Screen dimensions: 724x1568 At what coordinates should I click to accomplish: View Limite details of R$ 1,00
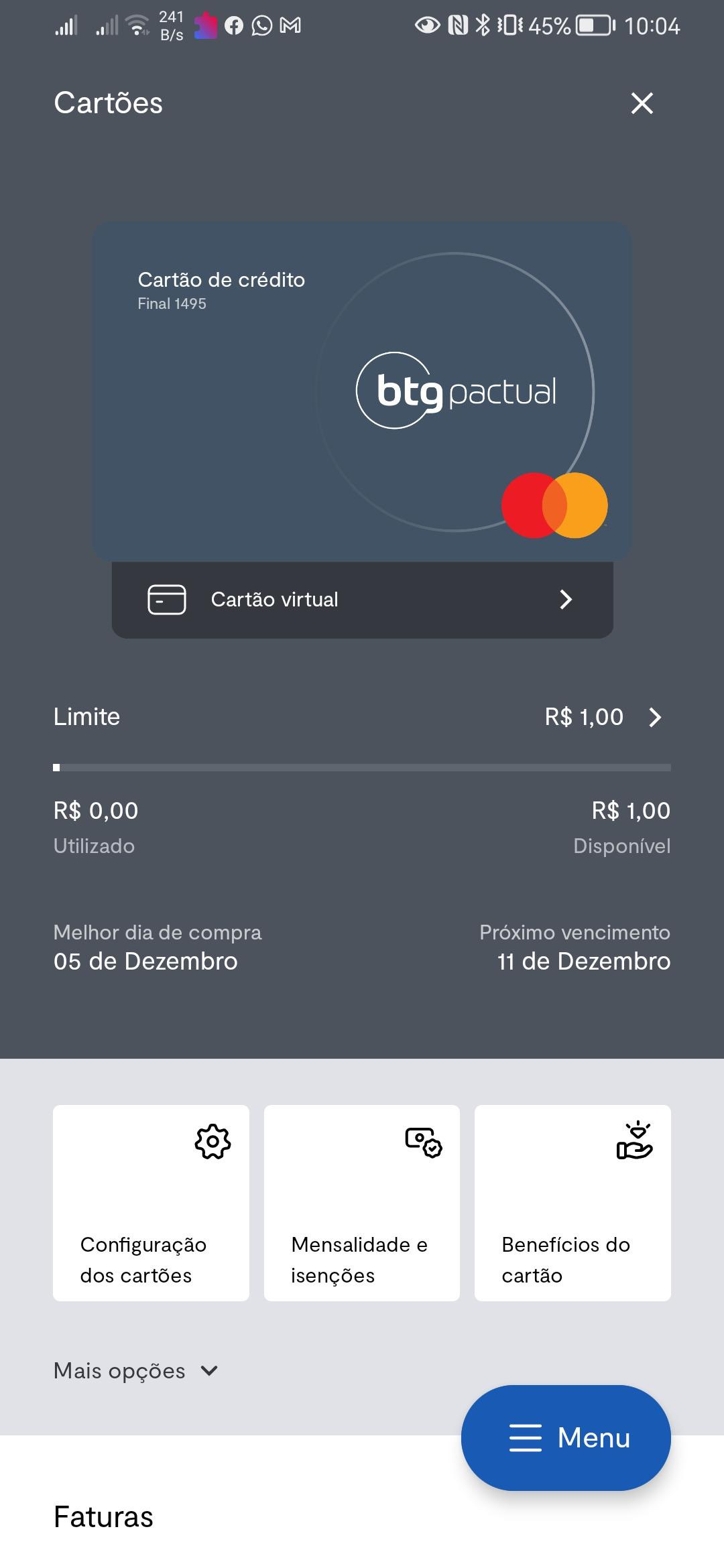coord(362,717)
